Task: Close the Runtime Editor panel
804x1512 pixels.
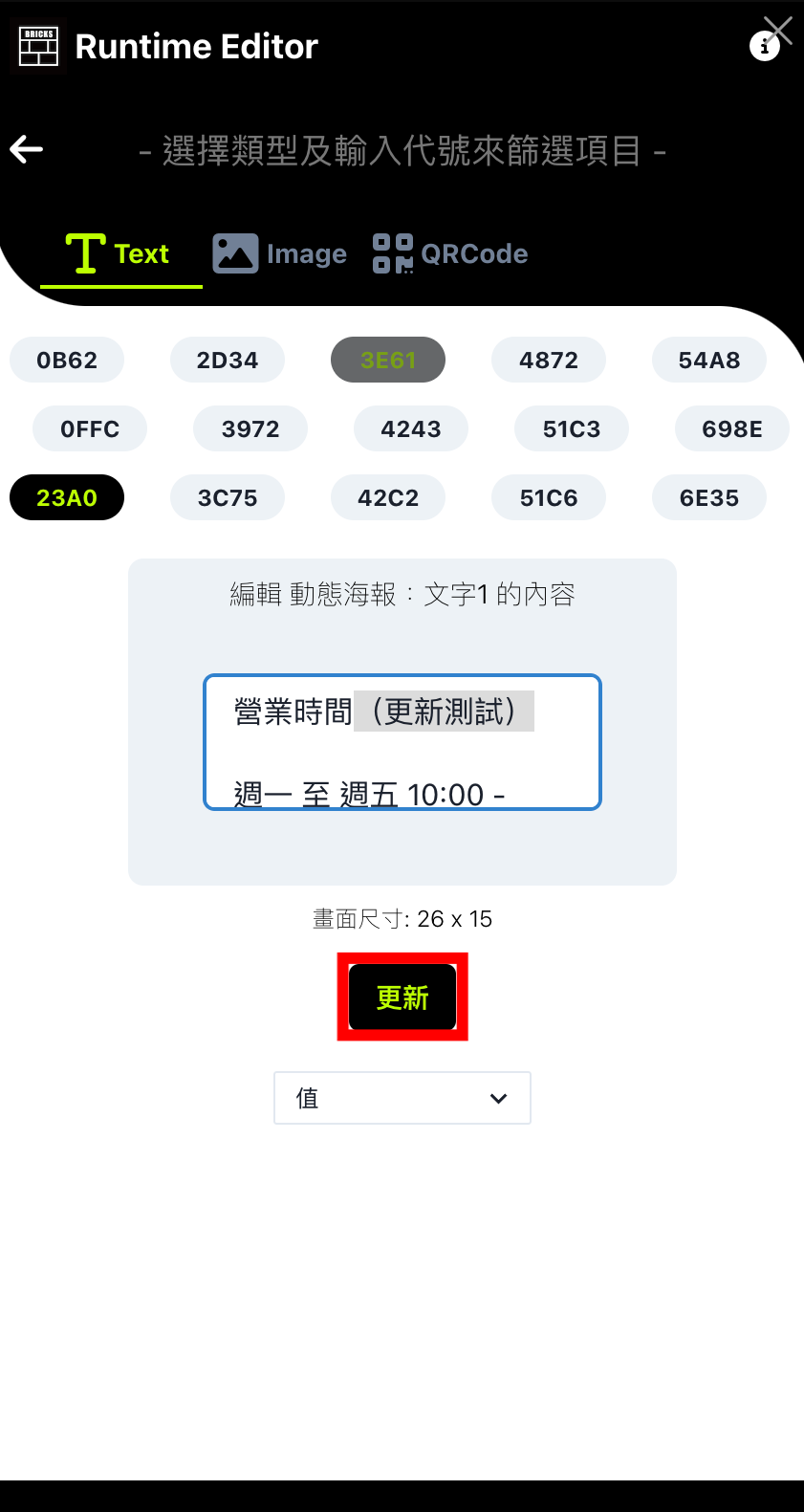Action: point(780,29)
